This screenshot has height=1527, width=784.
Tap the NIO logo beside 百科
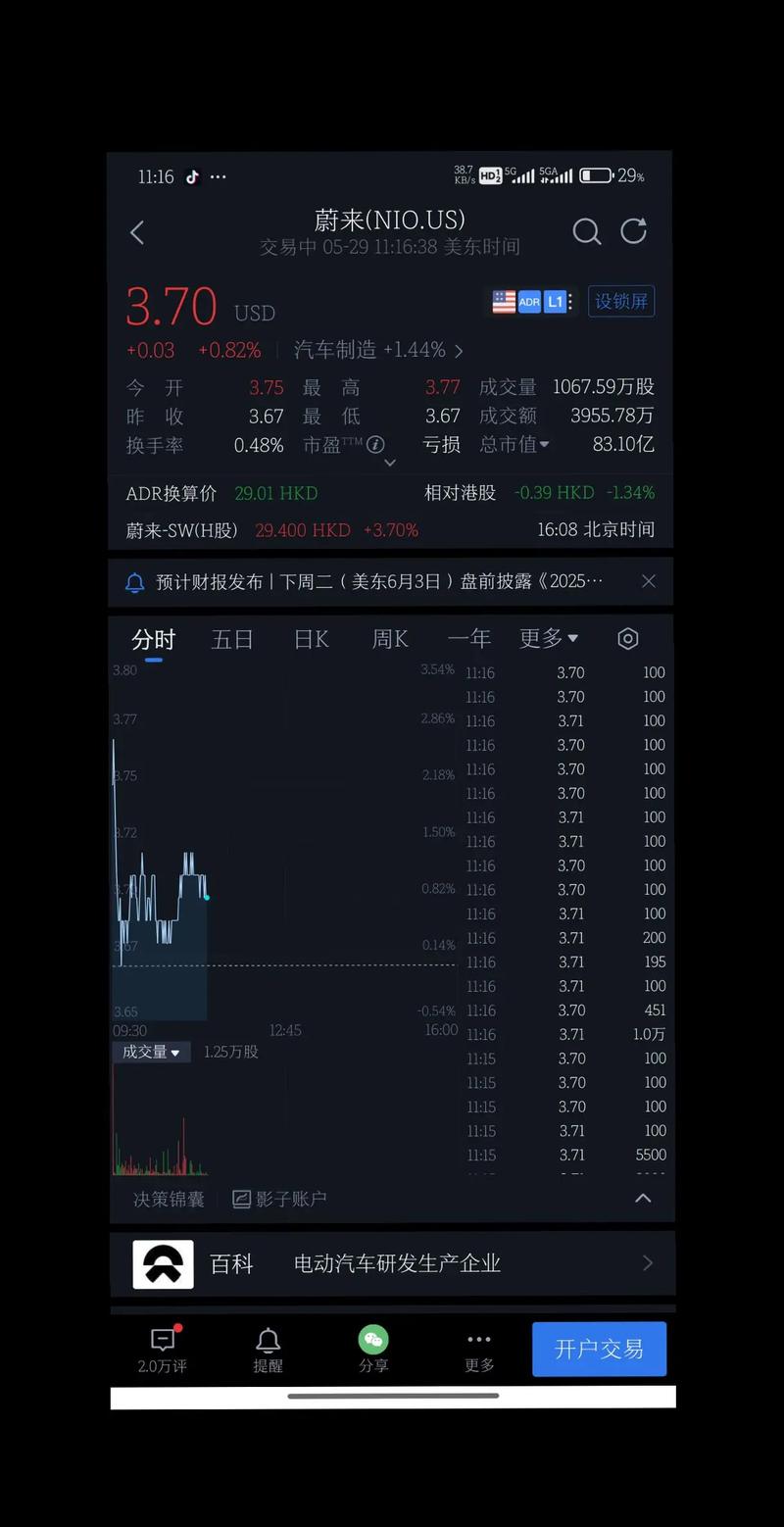point(163,1264)
